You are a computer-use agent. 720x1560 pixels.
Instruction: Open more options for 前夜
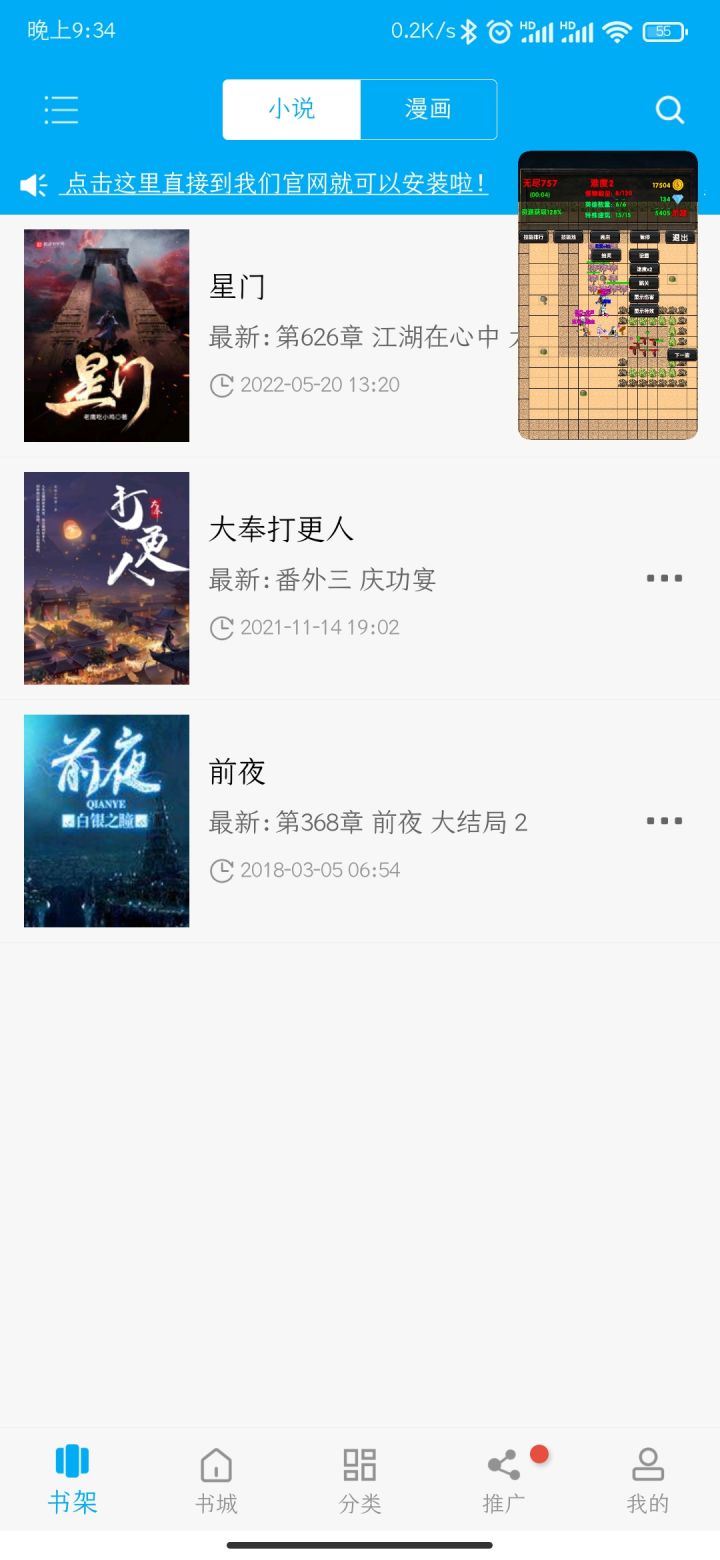tap(664, 821)
